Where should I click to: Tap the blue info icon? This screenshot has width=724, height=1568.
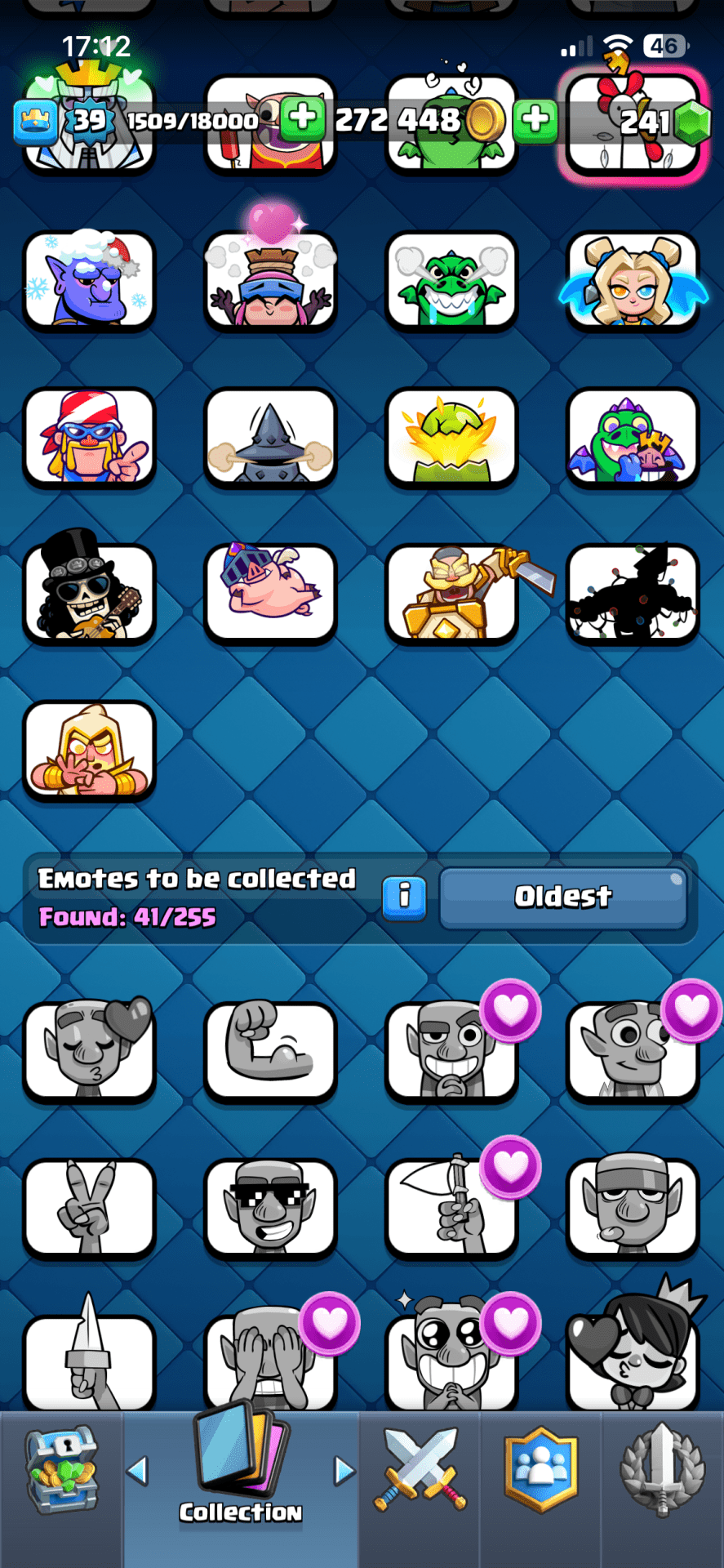404,898
